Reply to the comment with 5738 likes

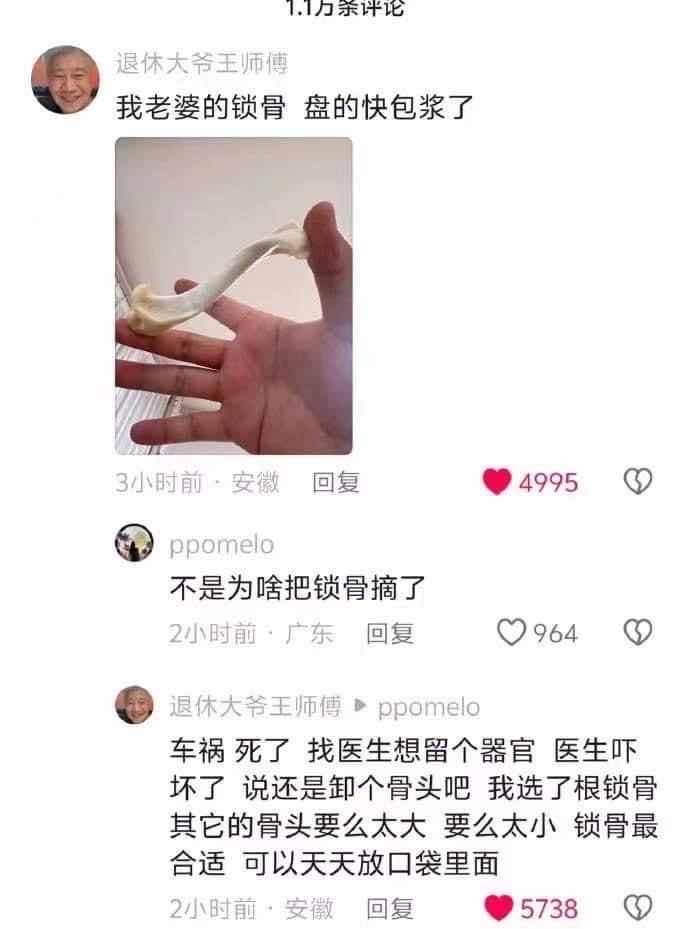click(x=389, y=908)
